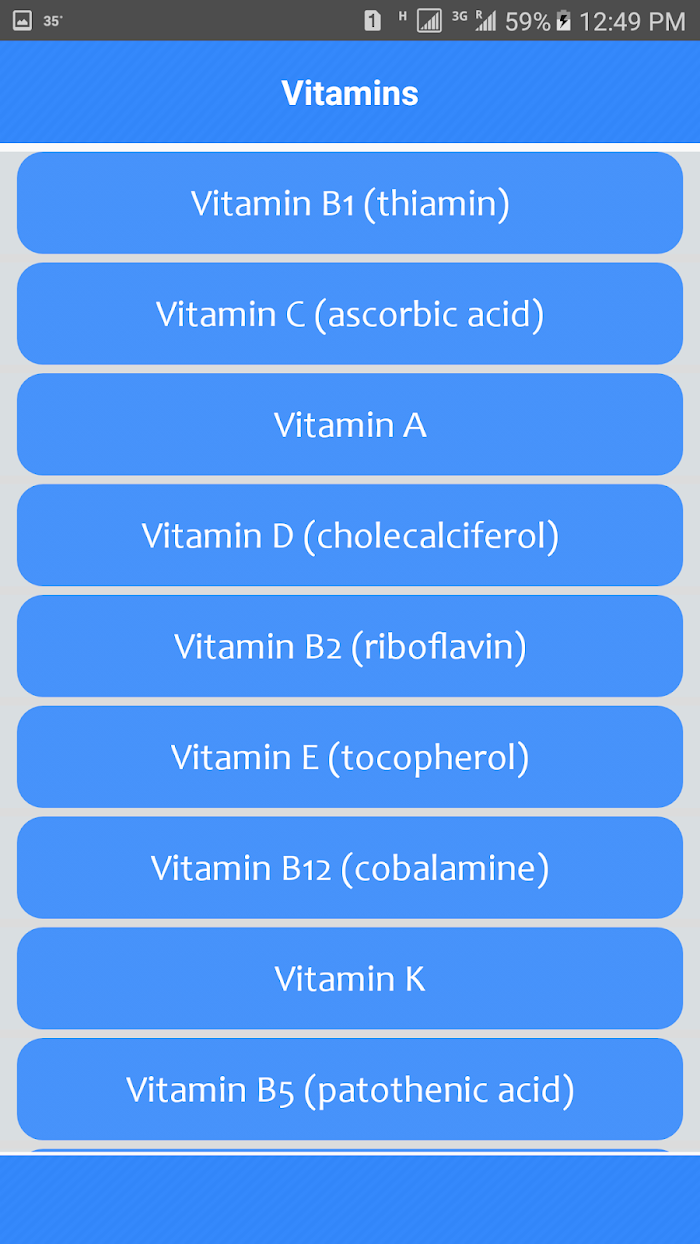Viewport: 700px width, 1244px height.
Task: Select the Vitamin K entry
Action: (x=350, y=979)
